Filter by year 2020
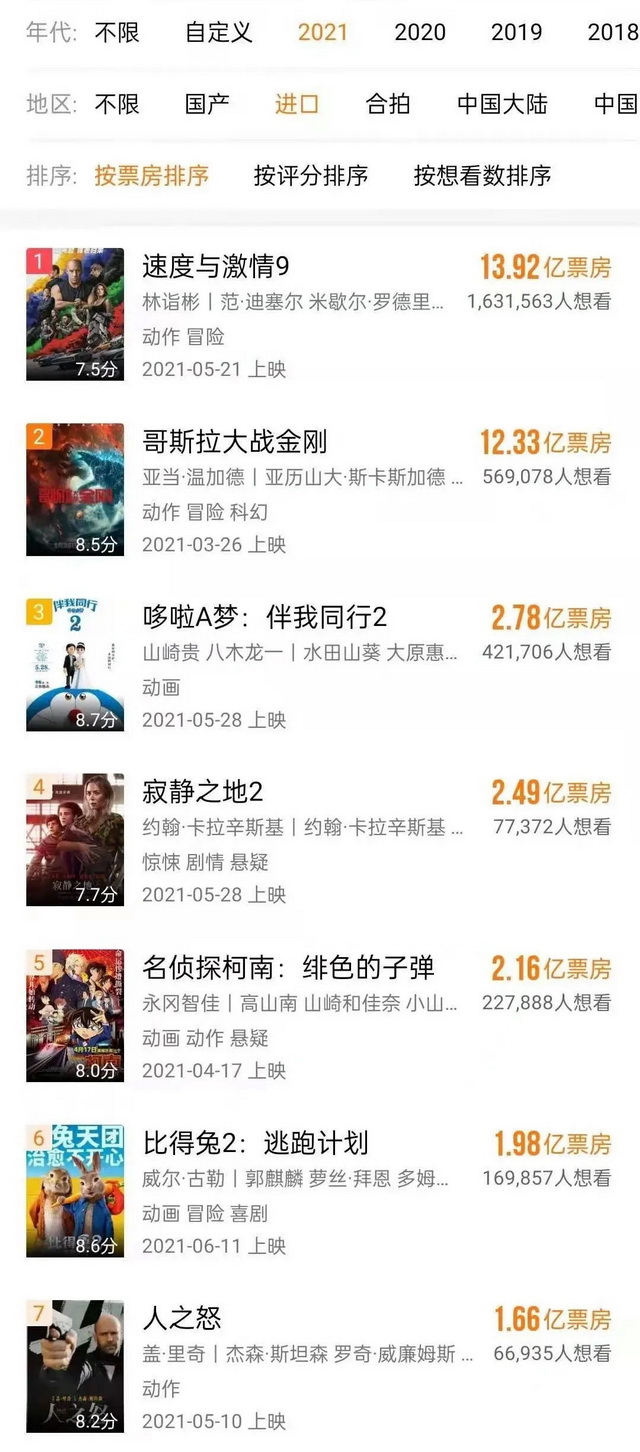This screenshot has width=640, height=1452. 420,32
